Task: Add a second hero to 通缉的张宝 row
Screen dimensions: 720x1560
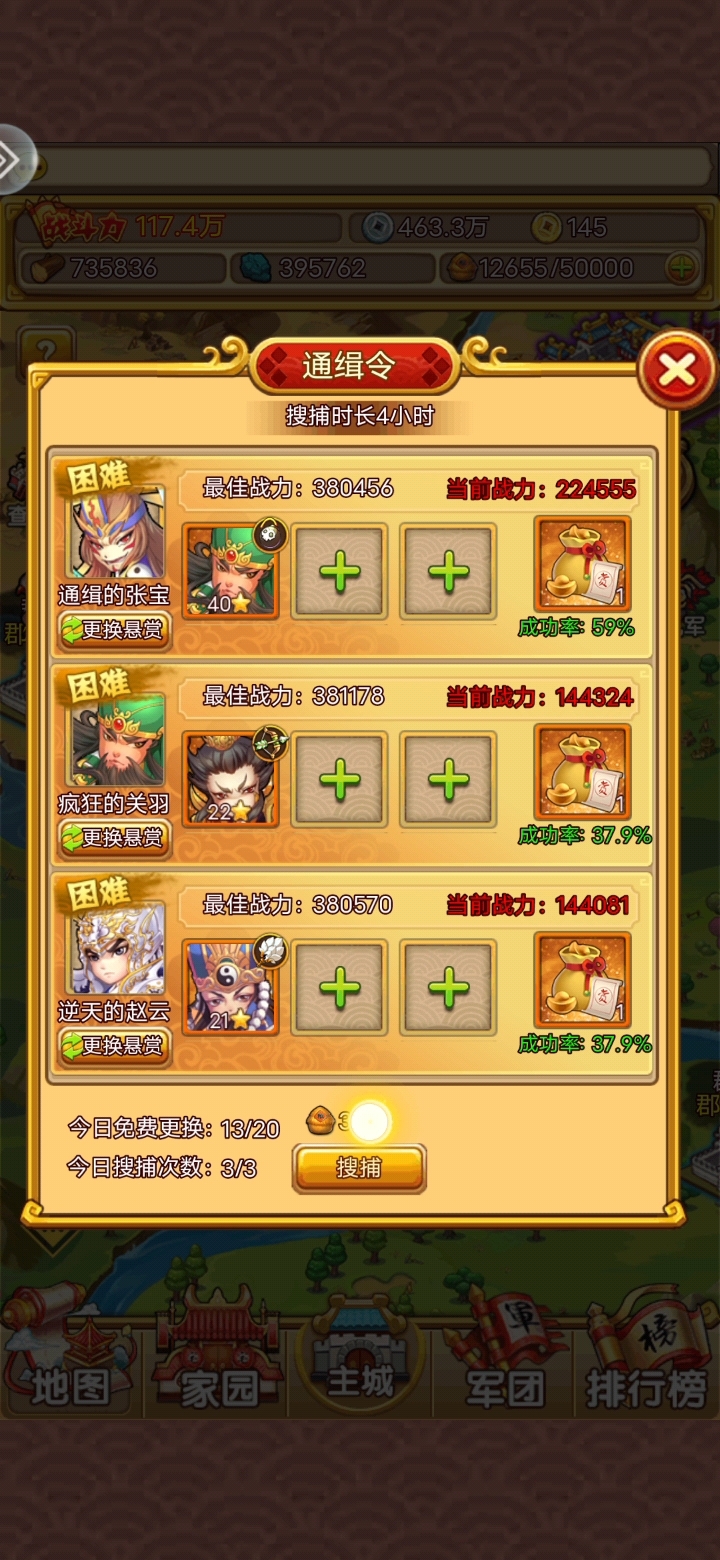Action: click(340, 572)
